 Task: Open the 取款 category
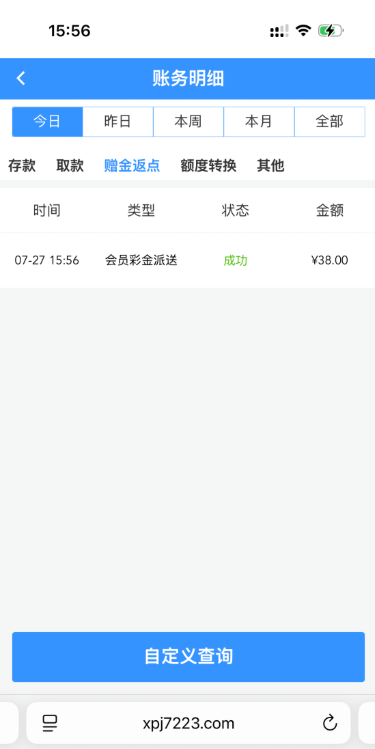70,166
